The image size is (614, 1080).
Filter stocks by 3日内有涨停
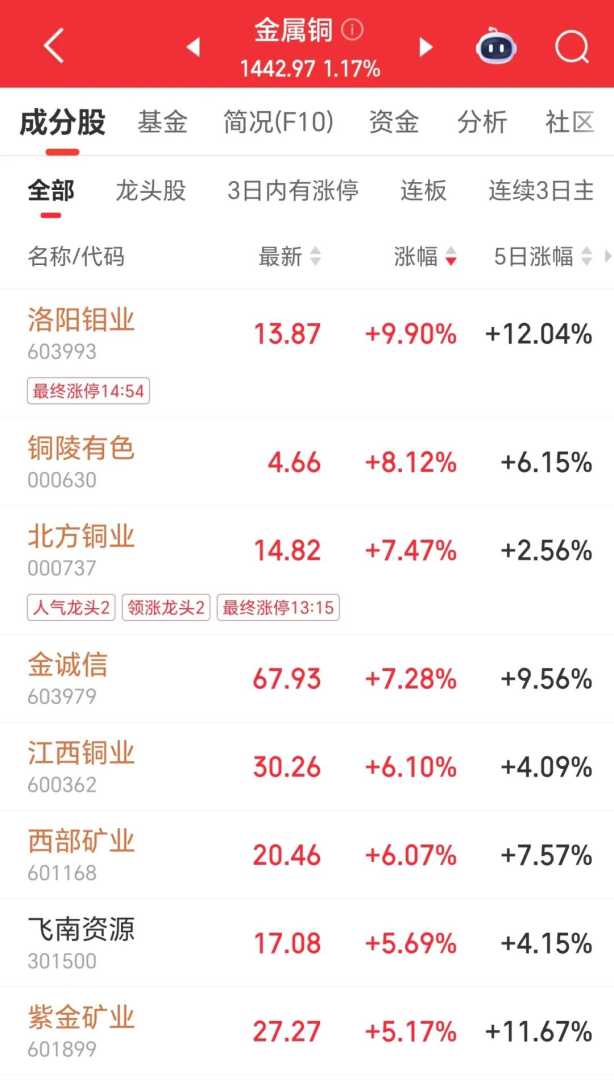[x=293, y=190]
